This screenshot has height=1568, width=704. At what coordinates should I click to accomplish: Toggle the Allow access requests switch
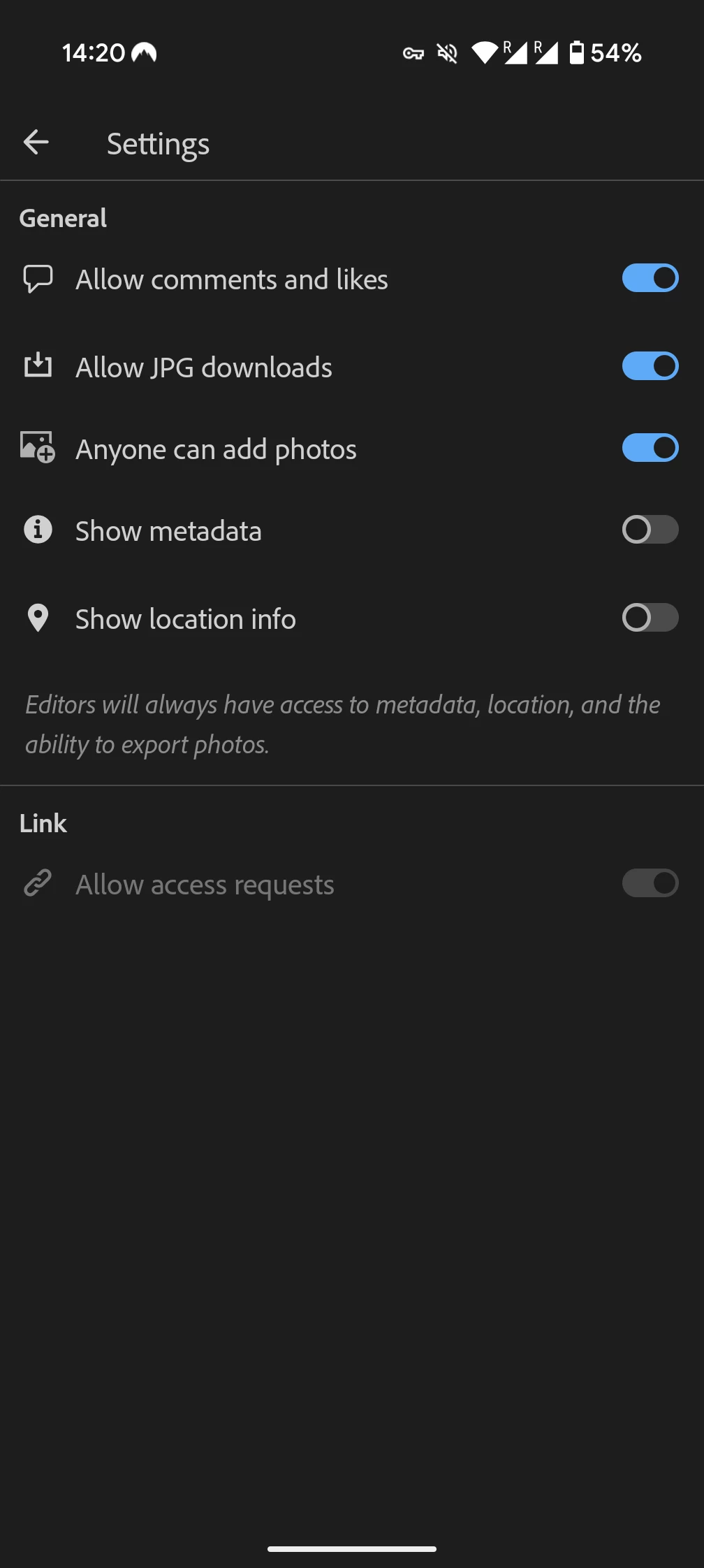coord(650,883)
